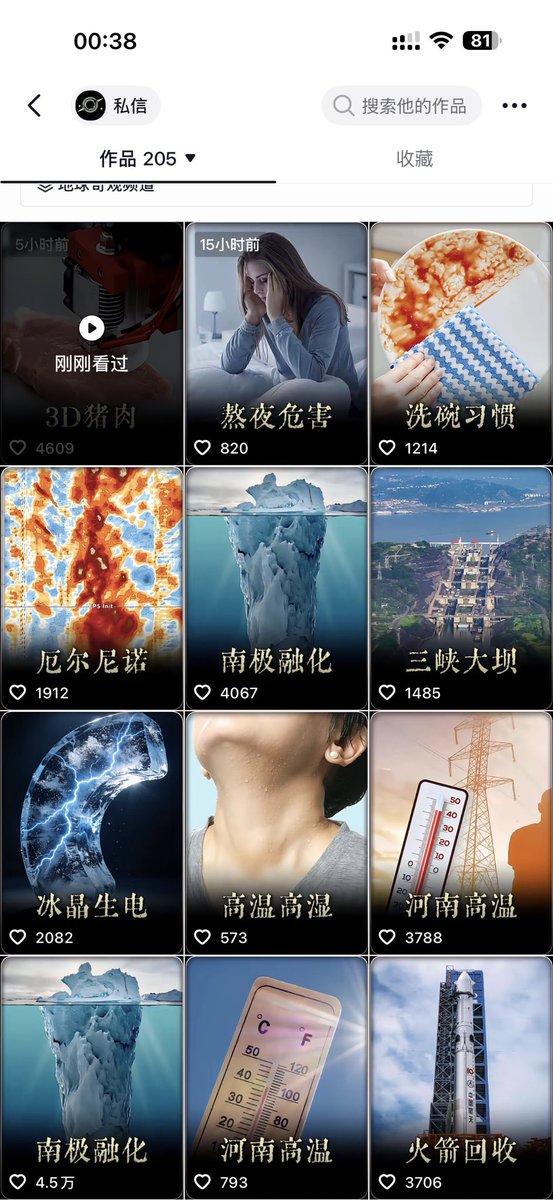Open the 高温高湿 video
Viewport: 553px width, 1200px height.
[x=276, y=833]
